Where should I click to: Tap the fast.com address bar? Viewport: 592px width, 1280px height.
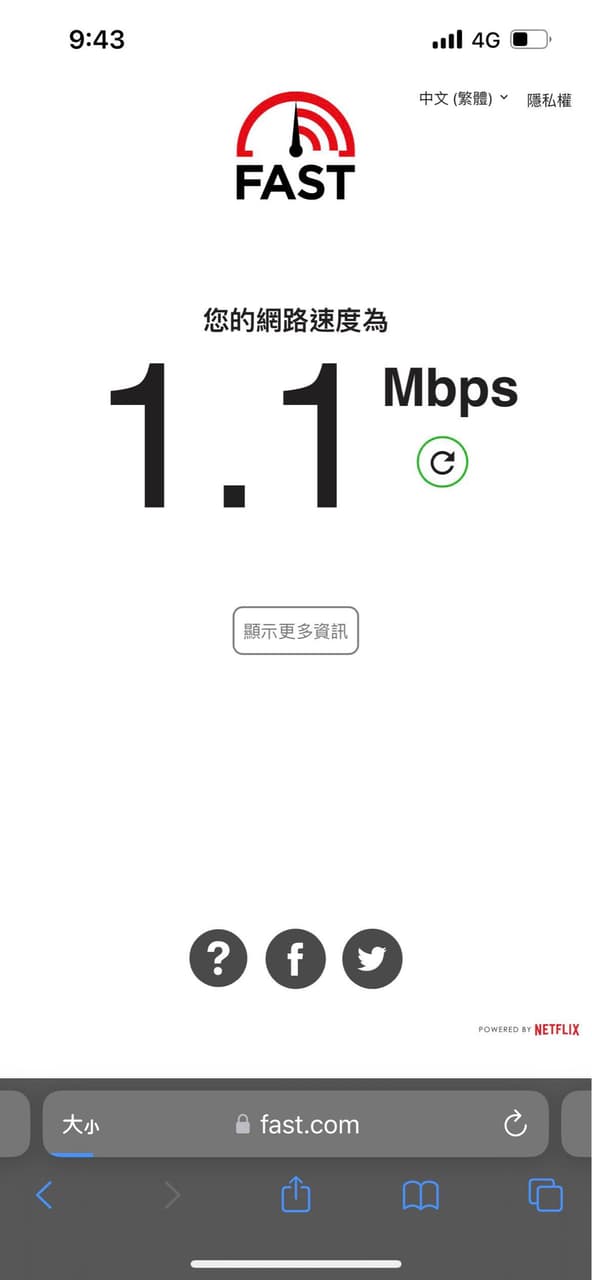[x=296, y=1124]
